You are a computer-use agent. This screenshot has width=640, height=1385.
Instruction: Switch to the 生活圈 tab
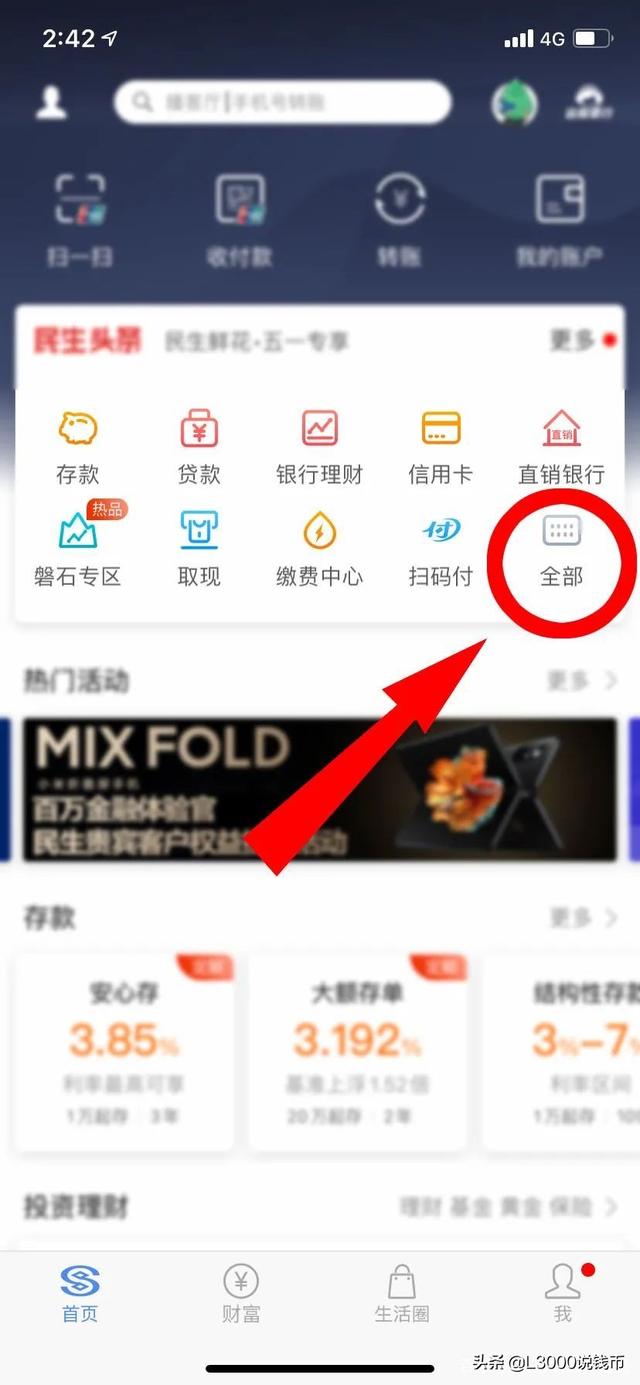(x=402, y=1293)
